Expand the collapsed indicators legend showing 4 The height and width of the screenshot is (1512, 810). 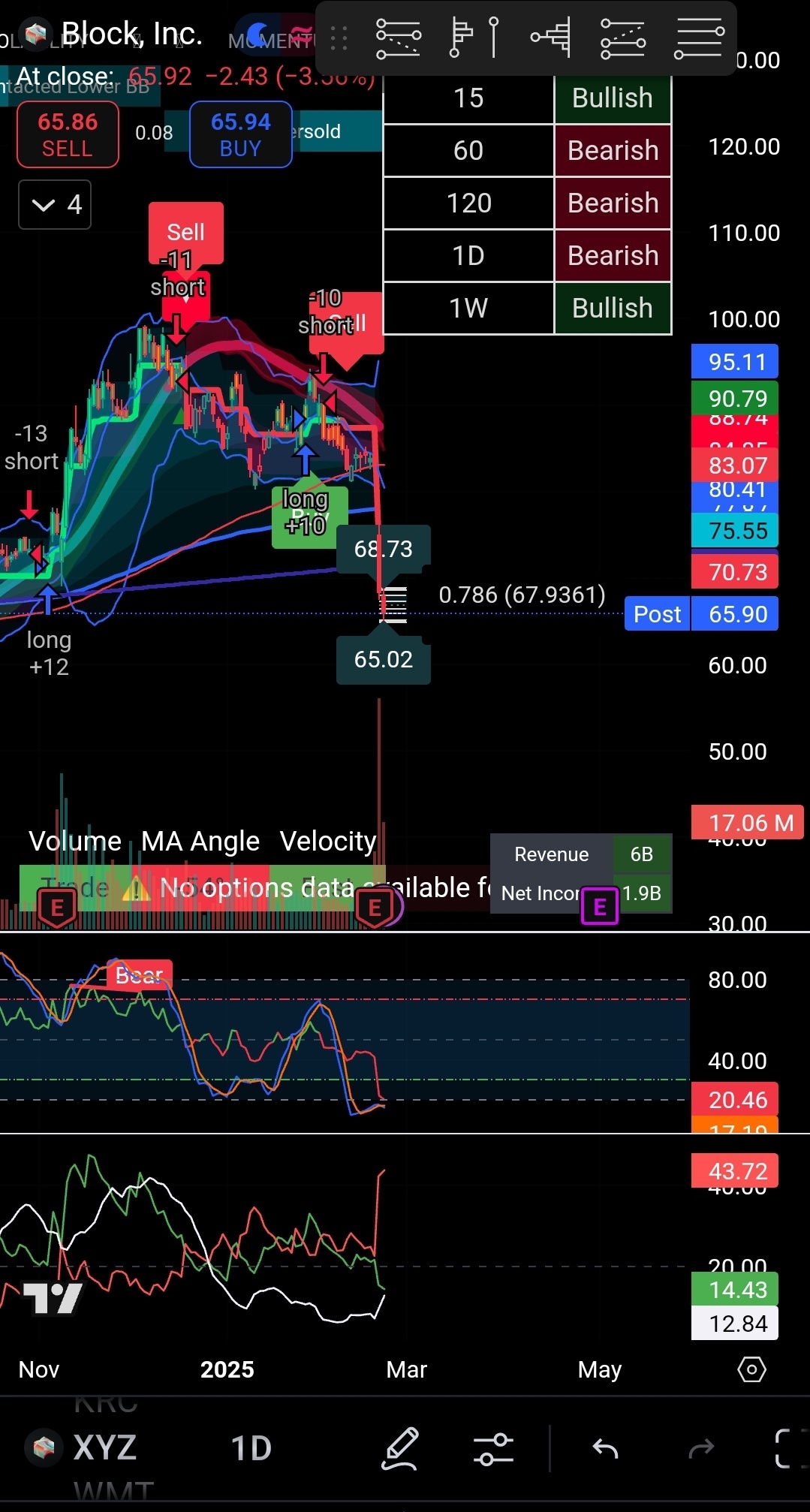(x=55, y=204)
